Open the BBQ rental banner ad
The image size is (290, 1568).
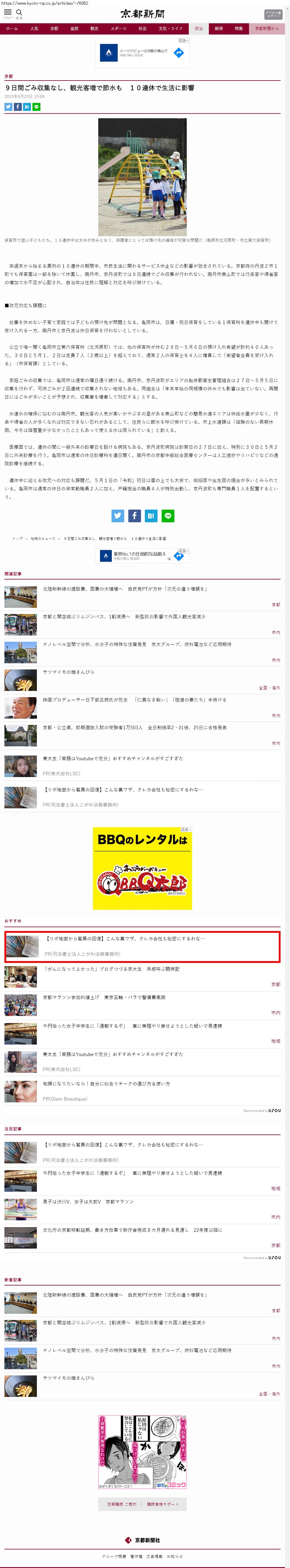pyautogui.click(x=142, y=868)
